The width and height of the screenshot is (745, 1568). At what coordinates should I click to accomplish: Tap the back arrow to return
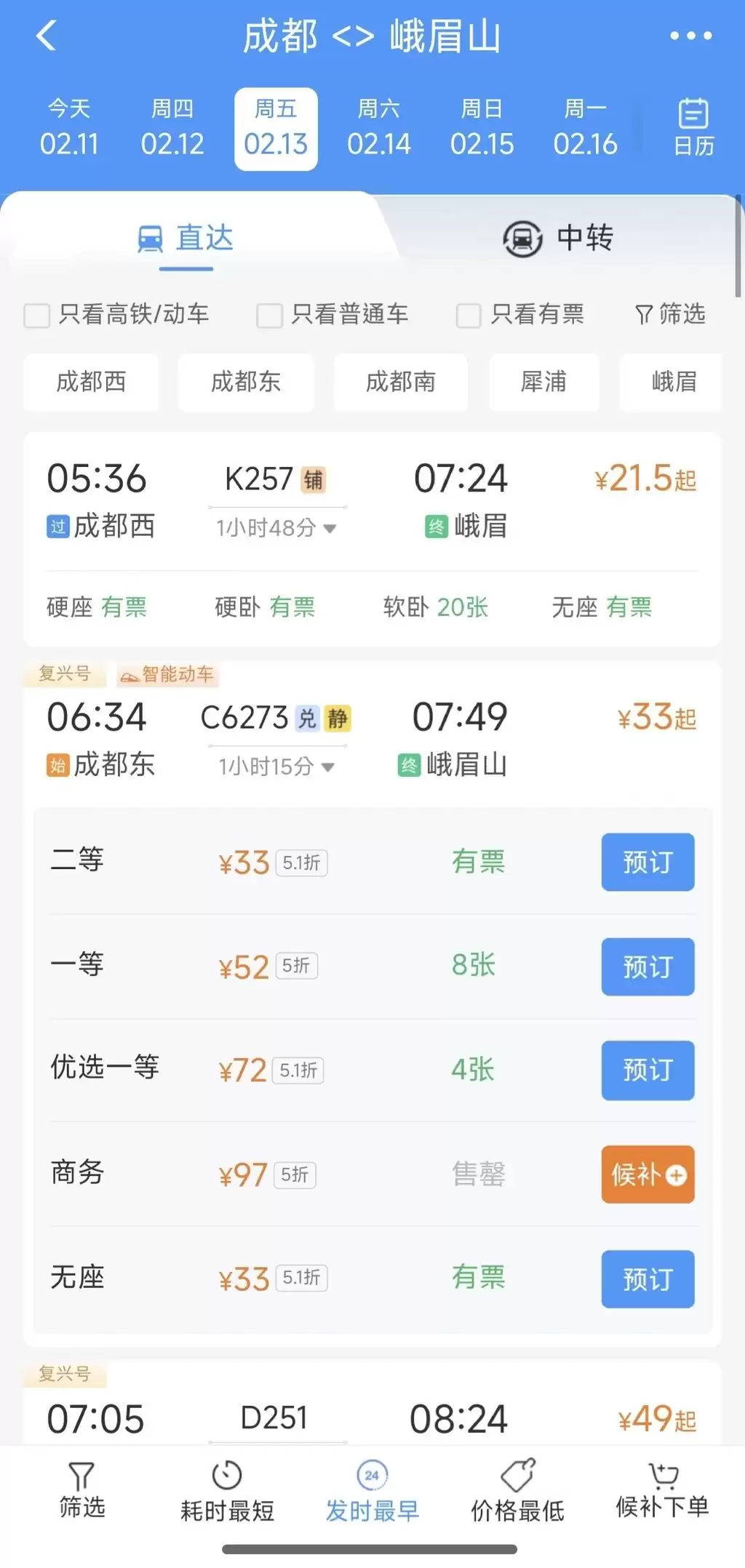(46, 36)
